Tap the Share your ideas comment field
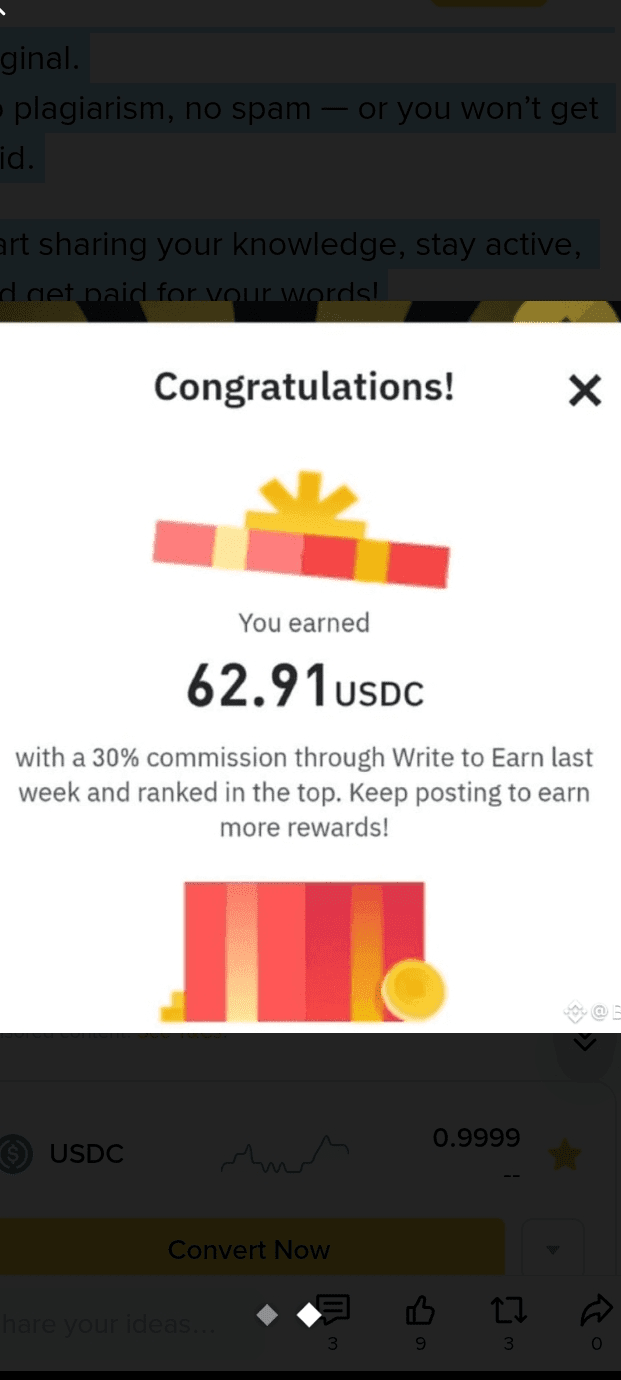The image size is (621, 1380). pos(110,1324)
